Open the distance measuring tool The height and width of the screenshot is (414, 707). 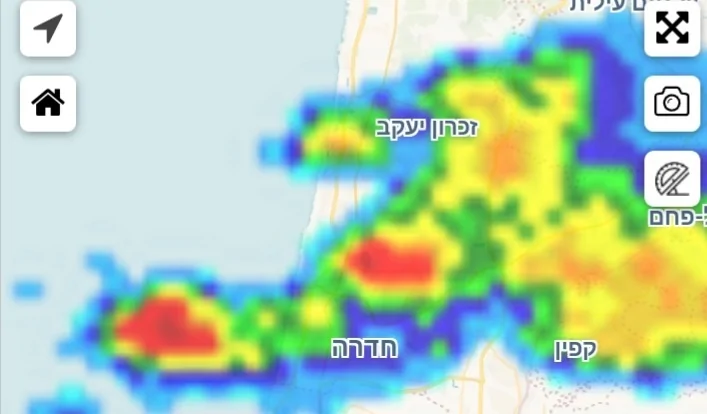click(672, 180)
